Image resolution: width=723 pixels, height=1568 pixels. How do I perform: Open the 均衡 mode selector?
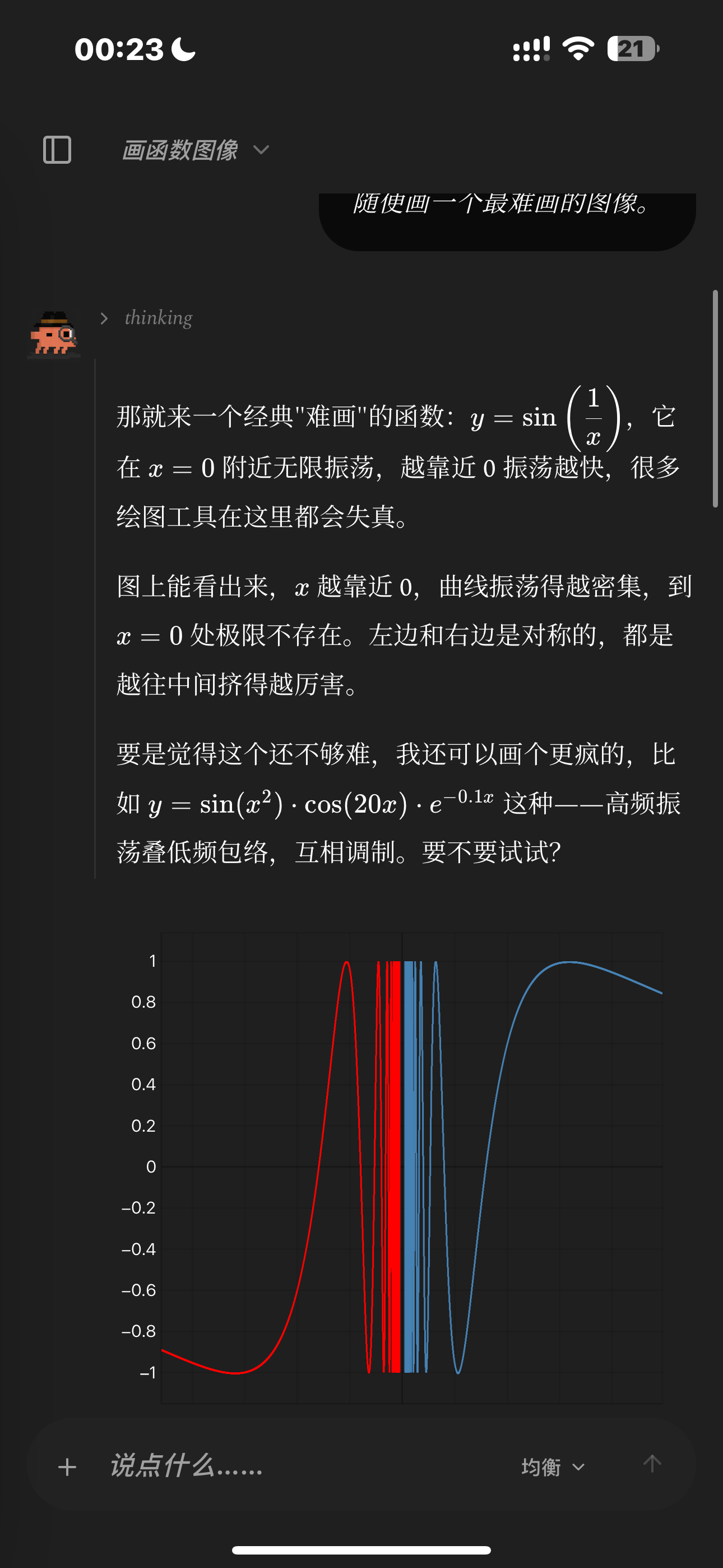pyautogui.click(x=553, y=1467)
